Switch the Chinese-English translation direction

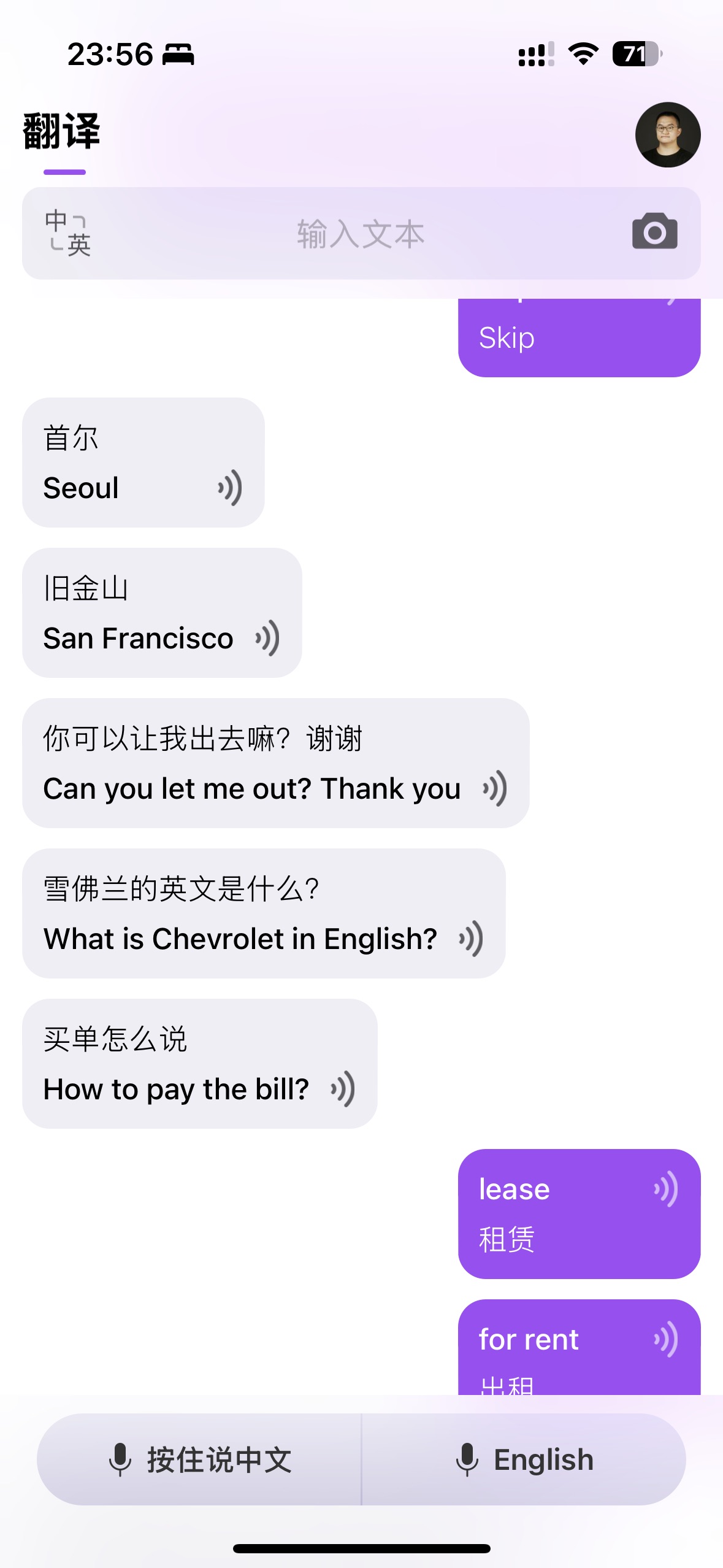pyautogui.click(x=67, y=233)
